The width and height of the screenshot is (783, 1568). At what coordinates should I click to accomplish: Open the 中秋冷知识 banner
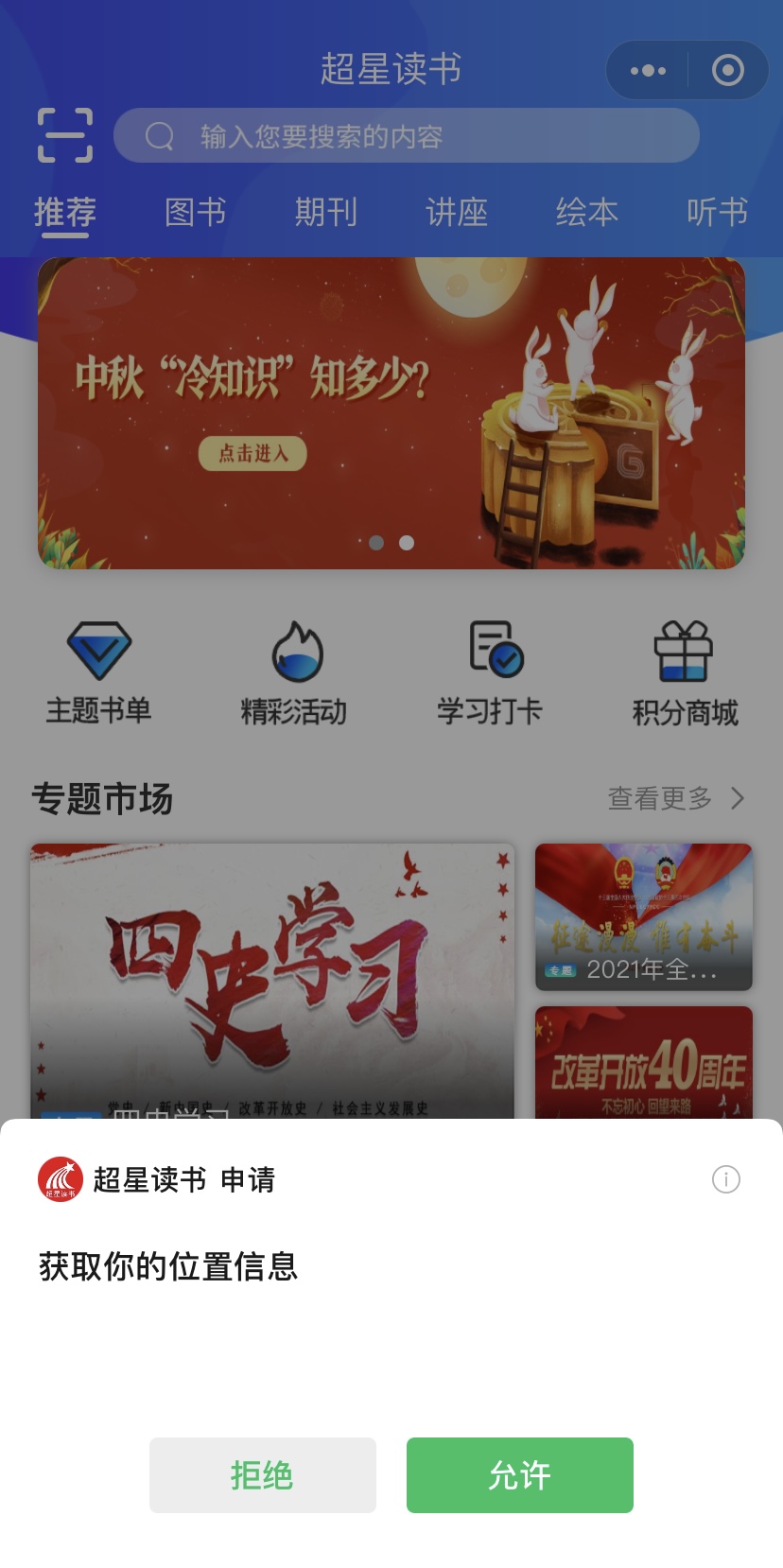point(391,412)
